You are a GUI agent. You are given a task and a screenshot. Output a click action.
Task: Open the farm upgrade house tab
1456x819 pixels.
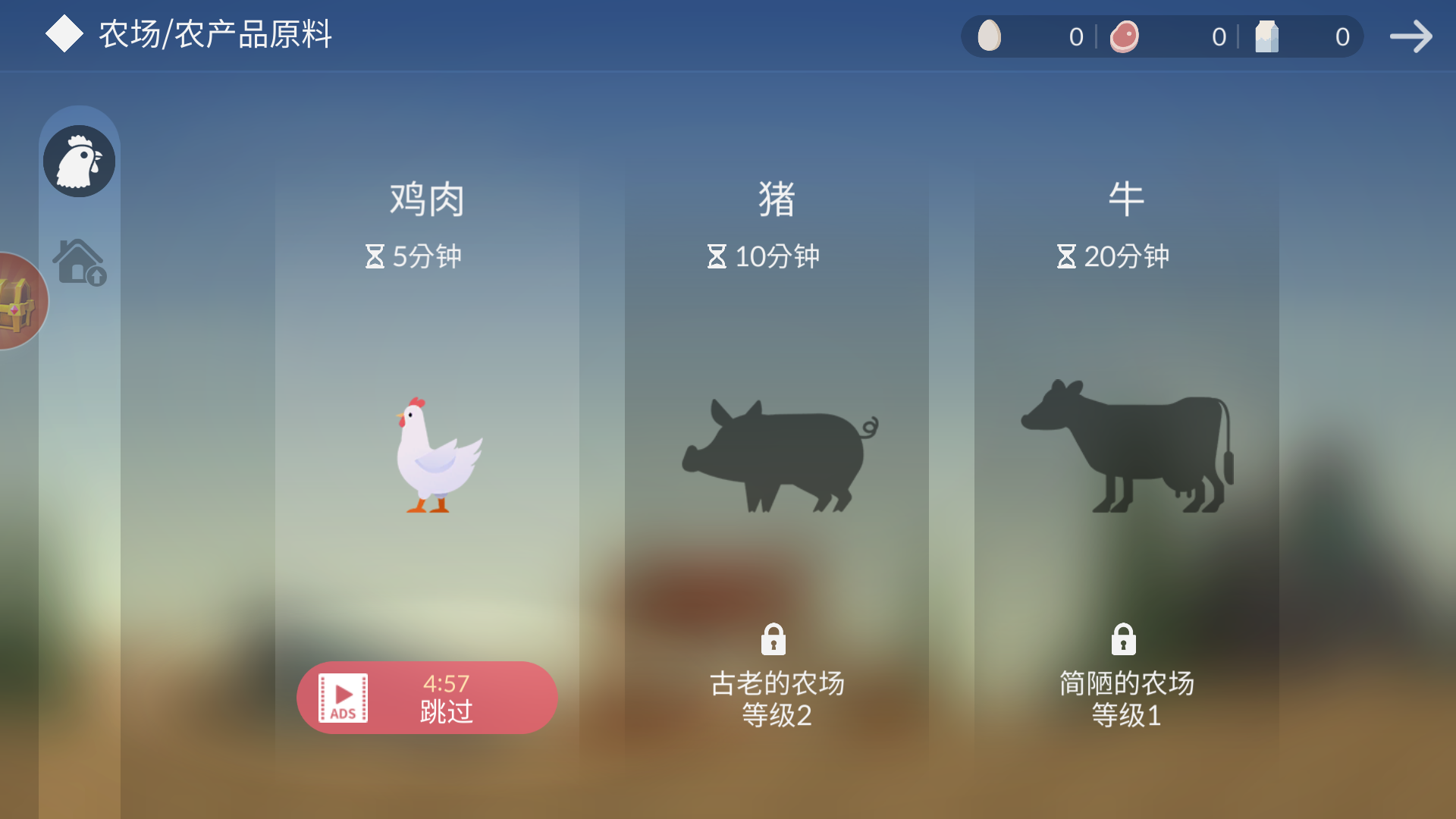tap(80, 262)
